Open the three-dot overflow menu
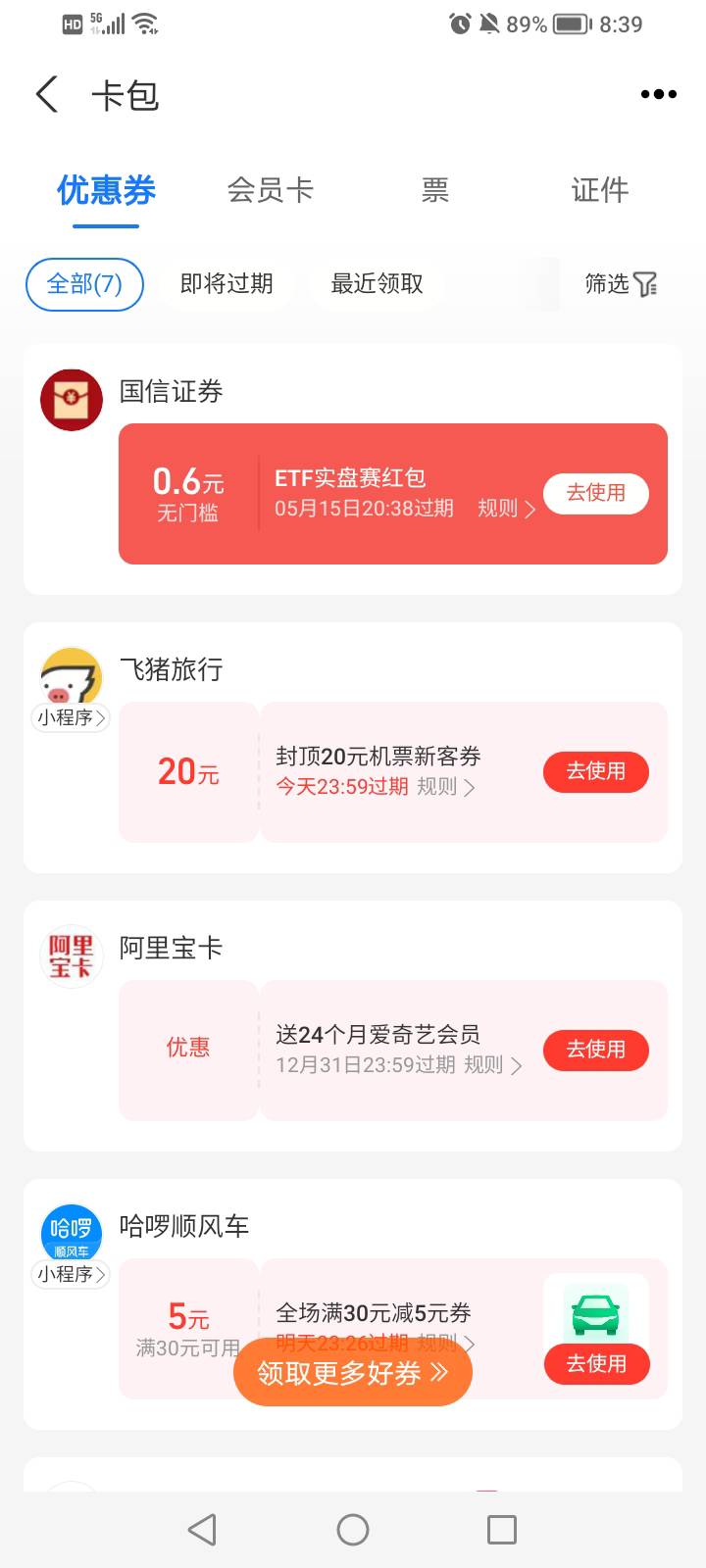 658,94
